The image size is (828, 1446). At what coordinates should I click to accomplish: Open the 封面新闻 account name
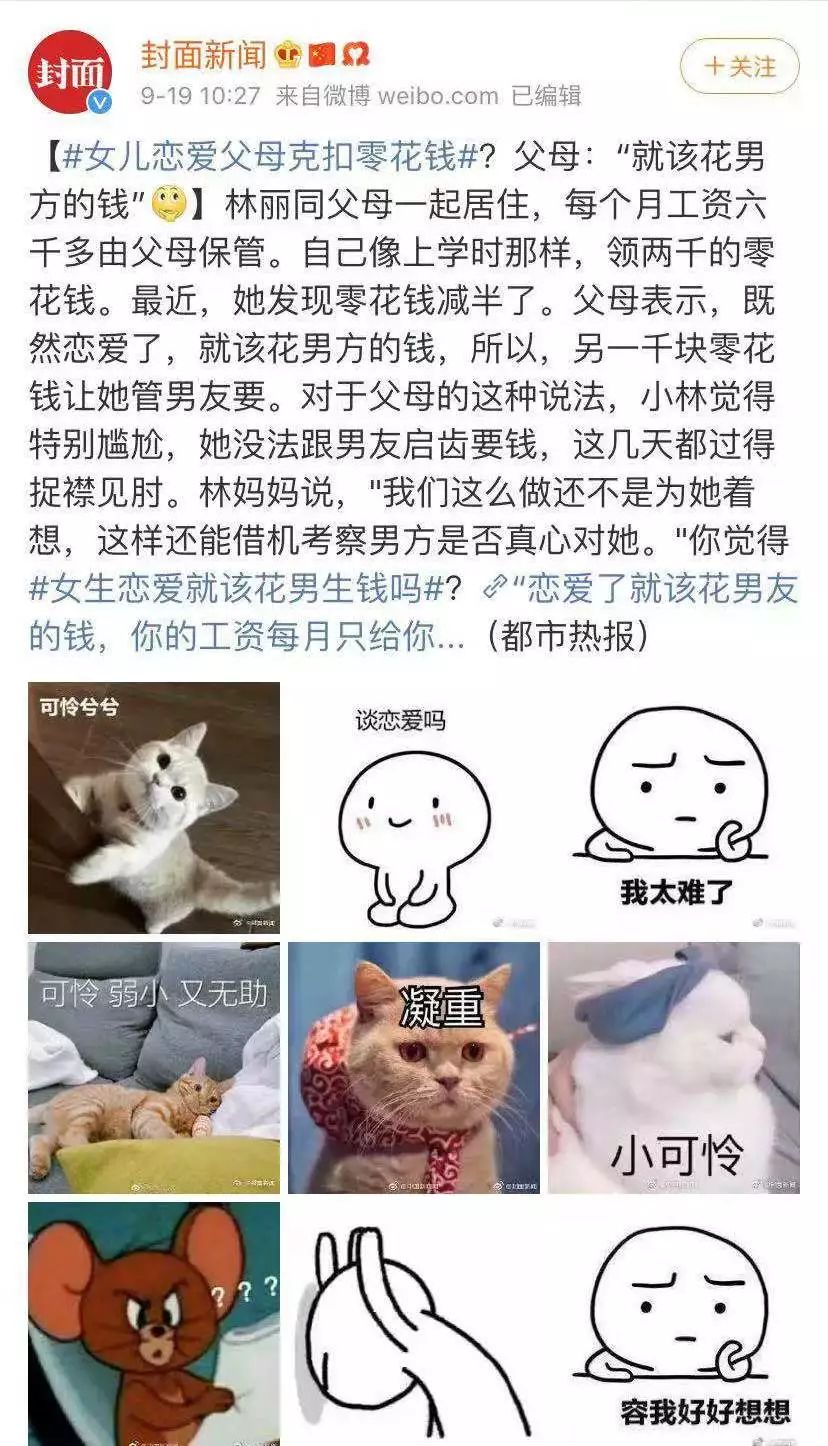click(x=201, y=57)
